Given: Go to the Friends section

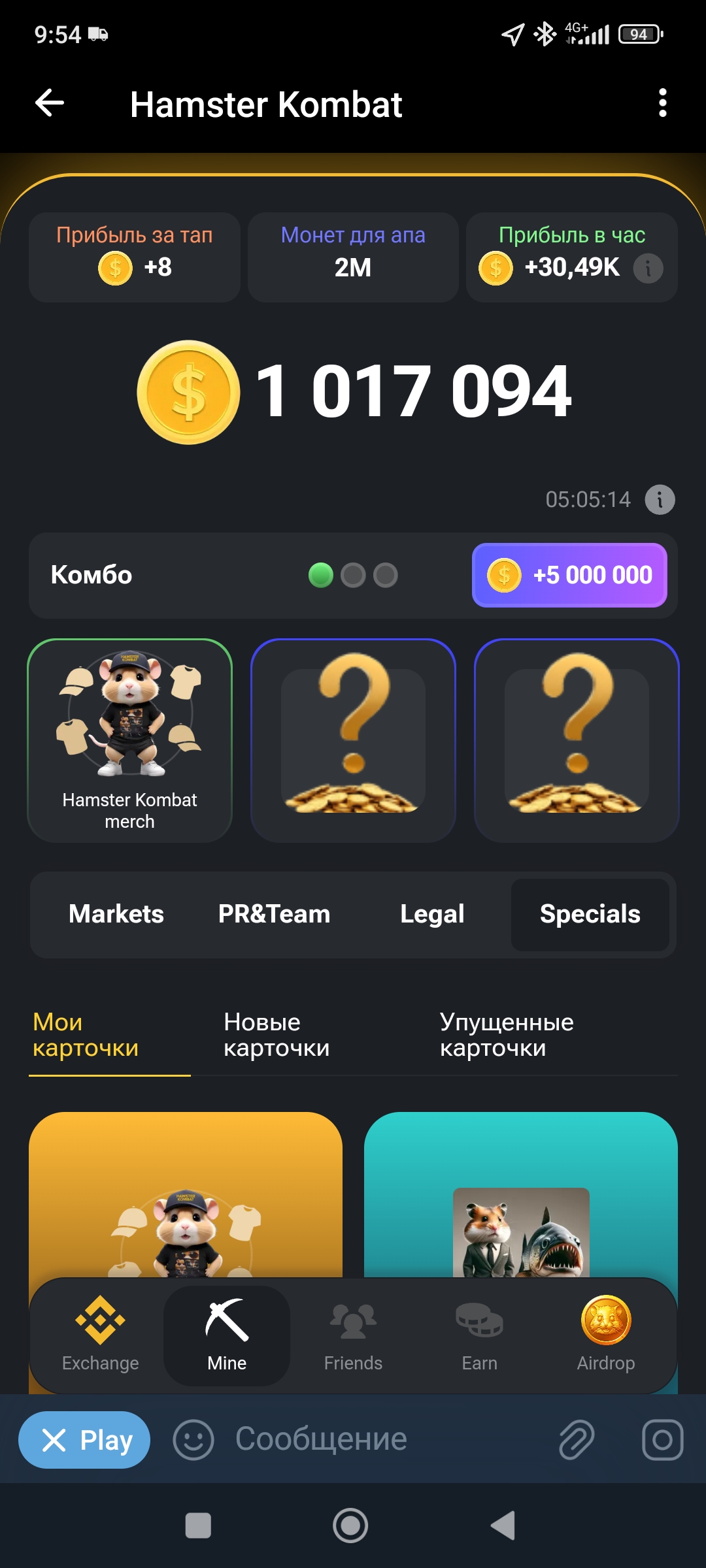Looking at the screenshot, I should tap(353, 1334).
